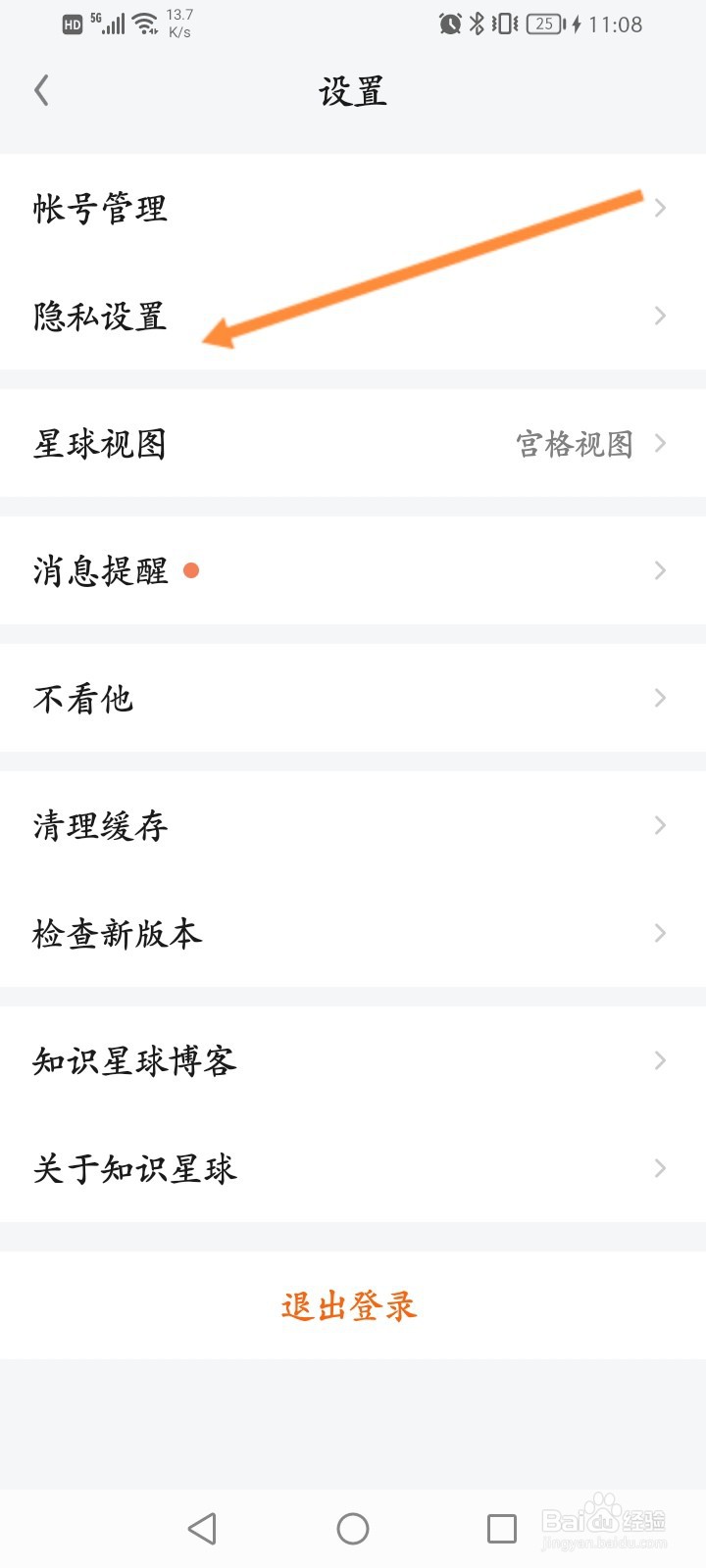Tap the system home button
This screenshot has height=1568, width=706.
coord(353,1529)
